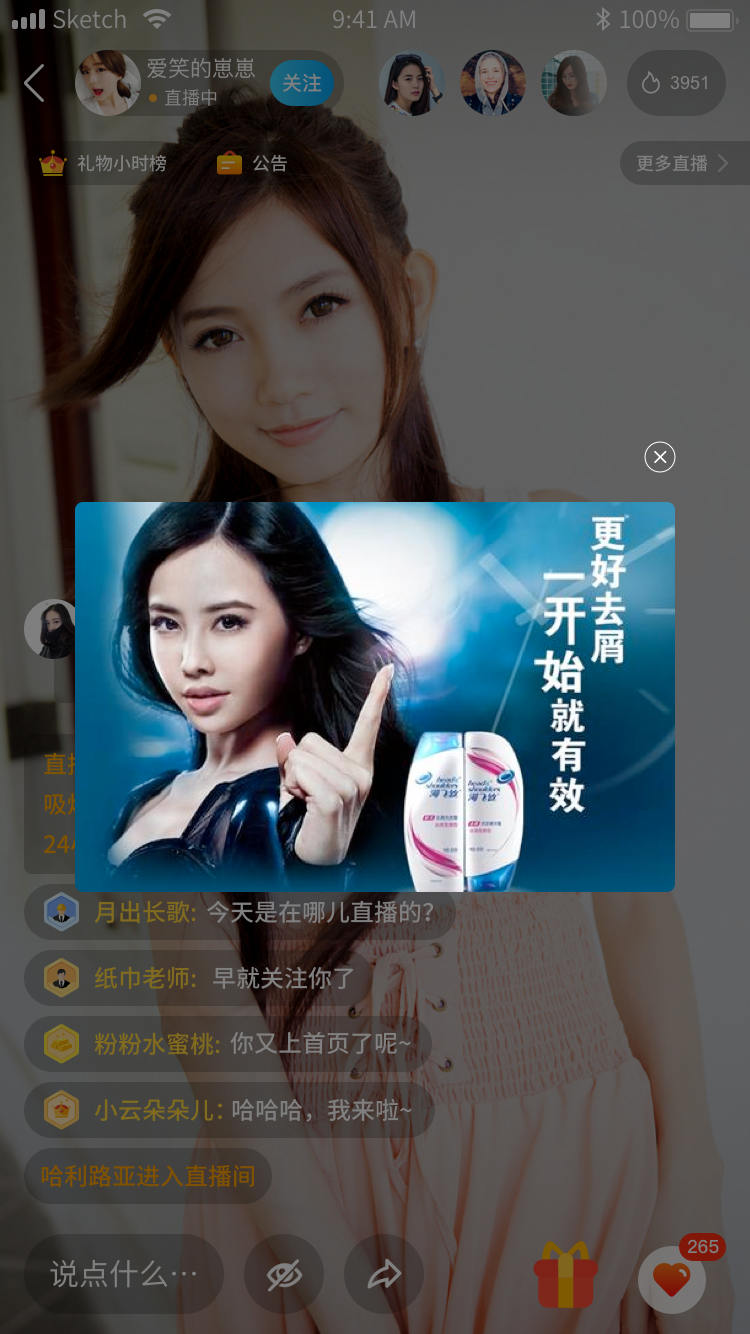Follow the streamer with 关注 button
This screenshot has height=1334, width=750.
pos(301,83)
